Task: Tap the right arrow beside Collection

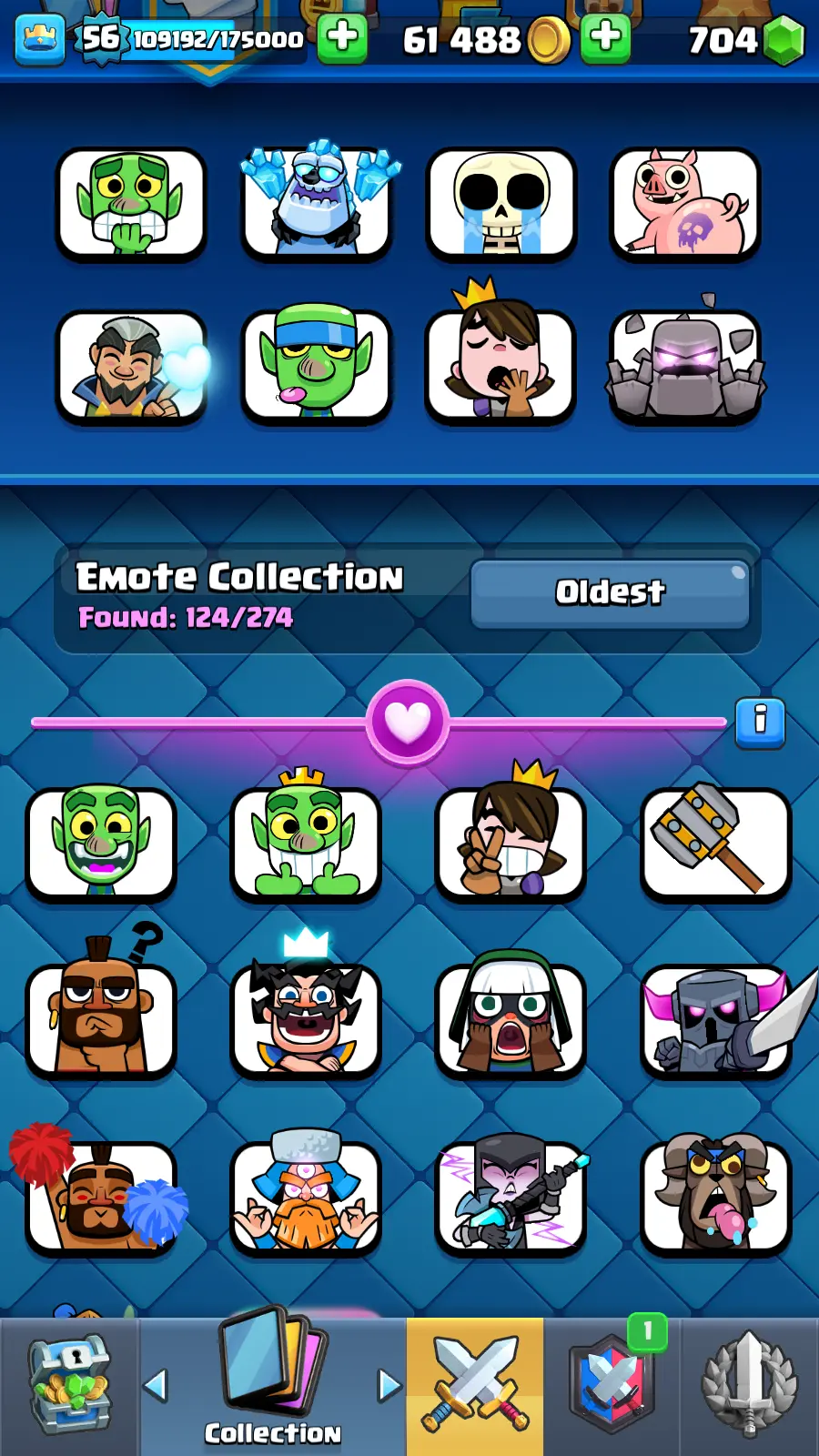Action: pyautogui.click(x=389, y=1385)
